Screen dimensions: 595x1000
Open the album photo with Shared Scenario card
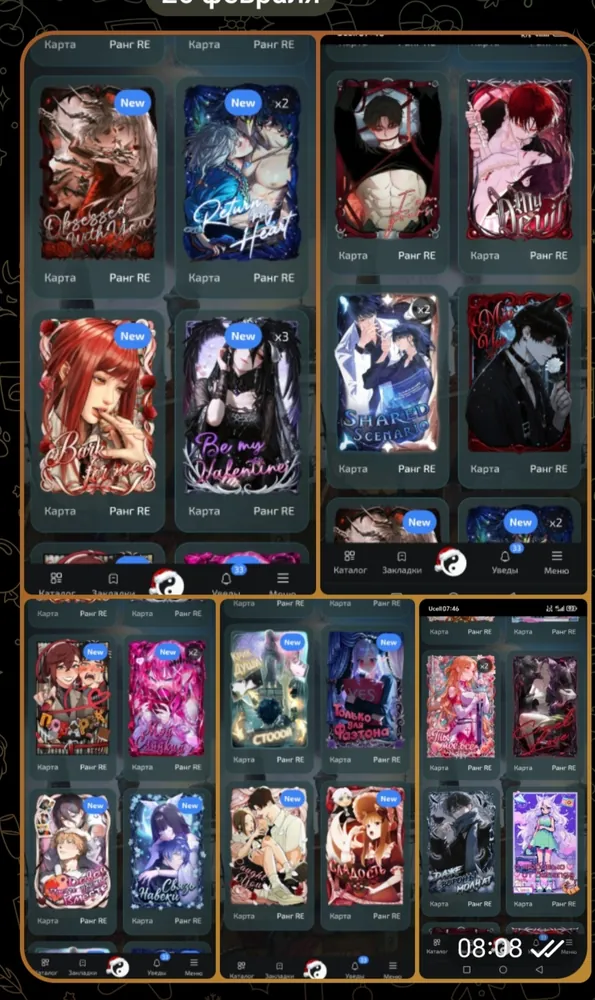453,314
